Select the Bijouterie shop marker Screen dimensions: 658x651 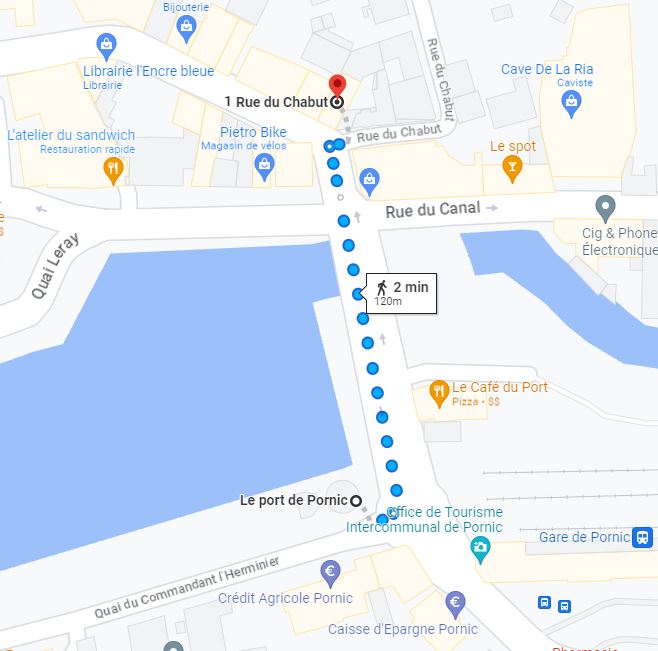[x=185, y=30]
